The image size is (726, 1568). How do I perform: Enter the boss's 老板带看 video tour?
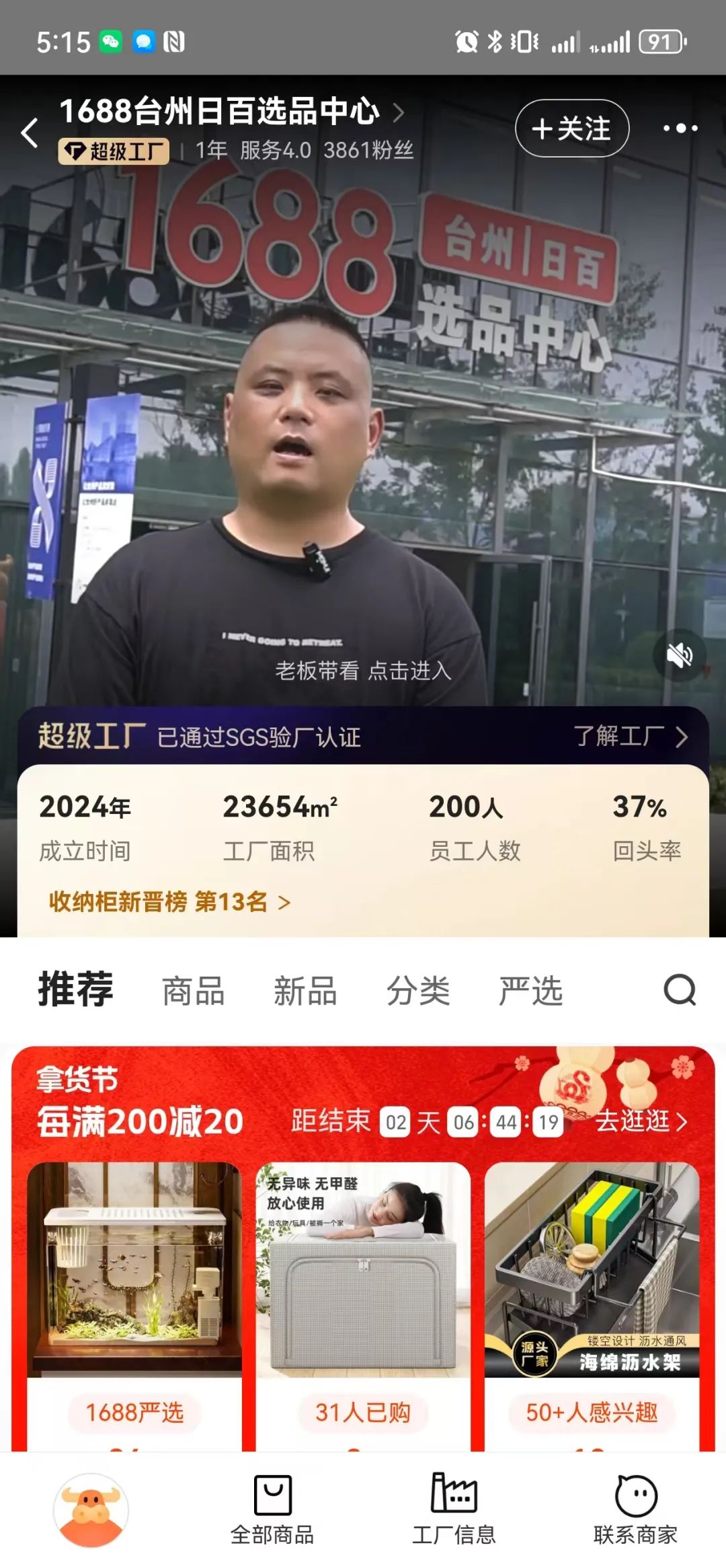coord(363,670)
